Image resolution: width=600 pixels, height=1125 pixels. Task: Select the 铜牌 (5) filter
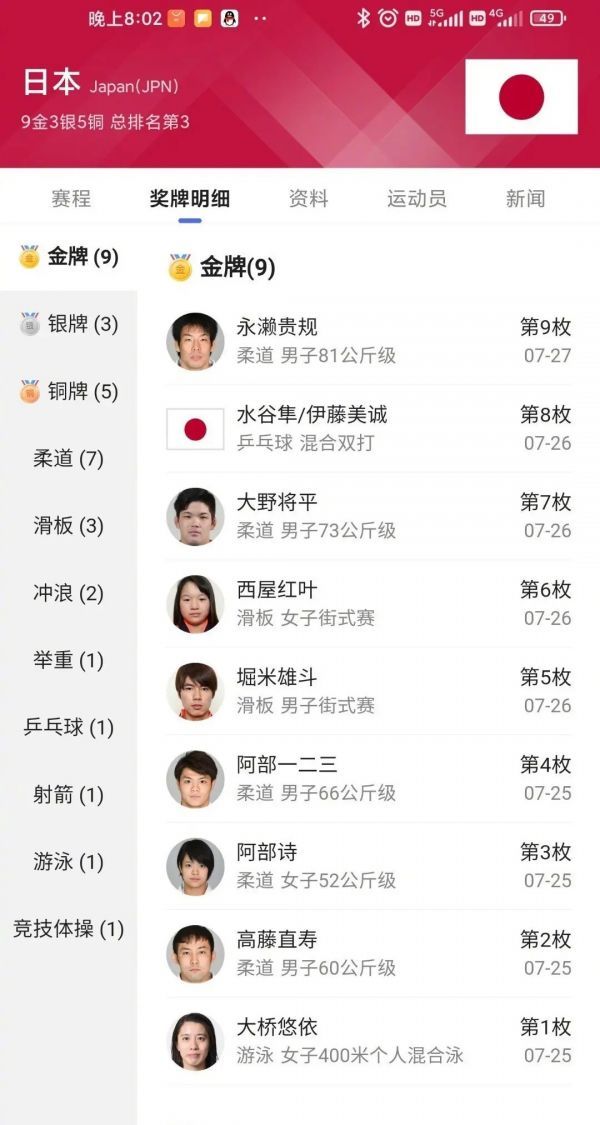click(69, 391)
